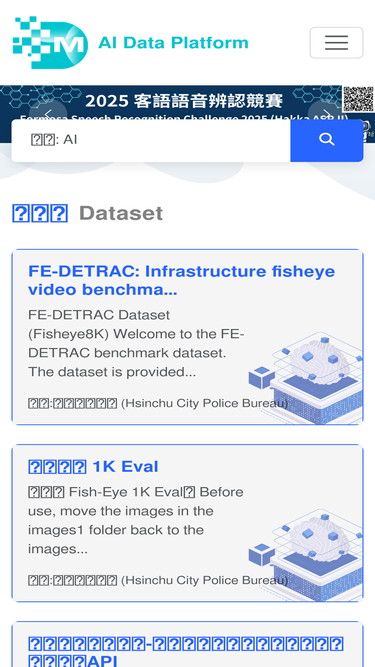Advance to the next banner slide
This screenshot has height=667, width=375.
pyautogui.click(x=327, y=111)
